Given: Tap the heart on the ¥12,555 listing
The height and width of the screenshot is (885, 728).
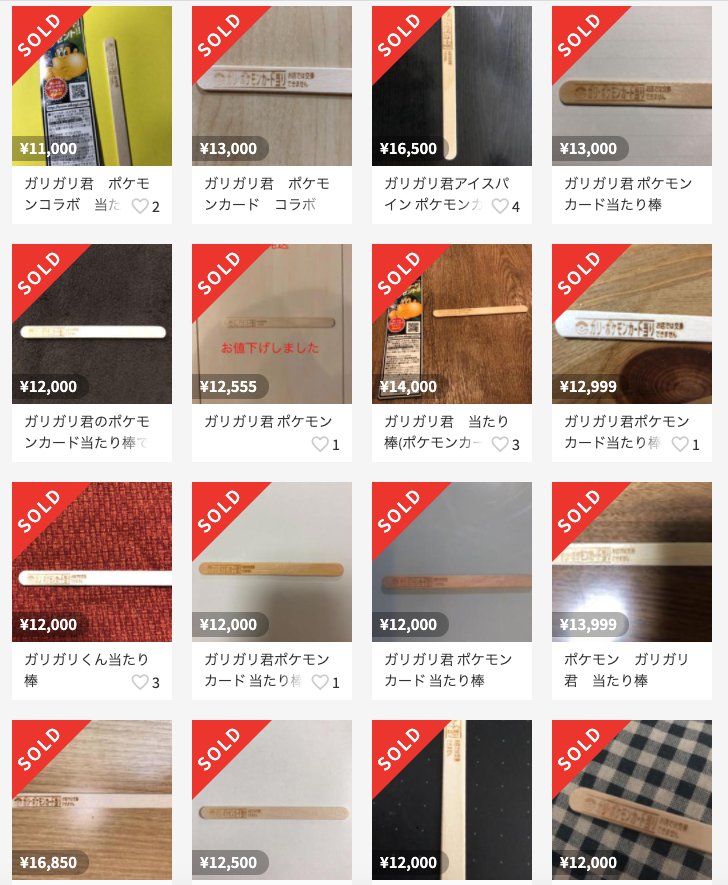Looking at the screenshot, I should tap(320, 445).
